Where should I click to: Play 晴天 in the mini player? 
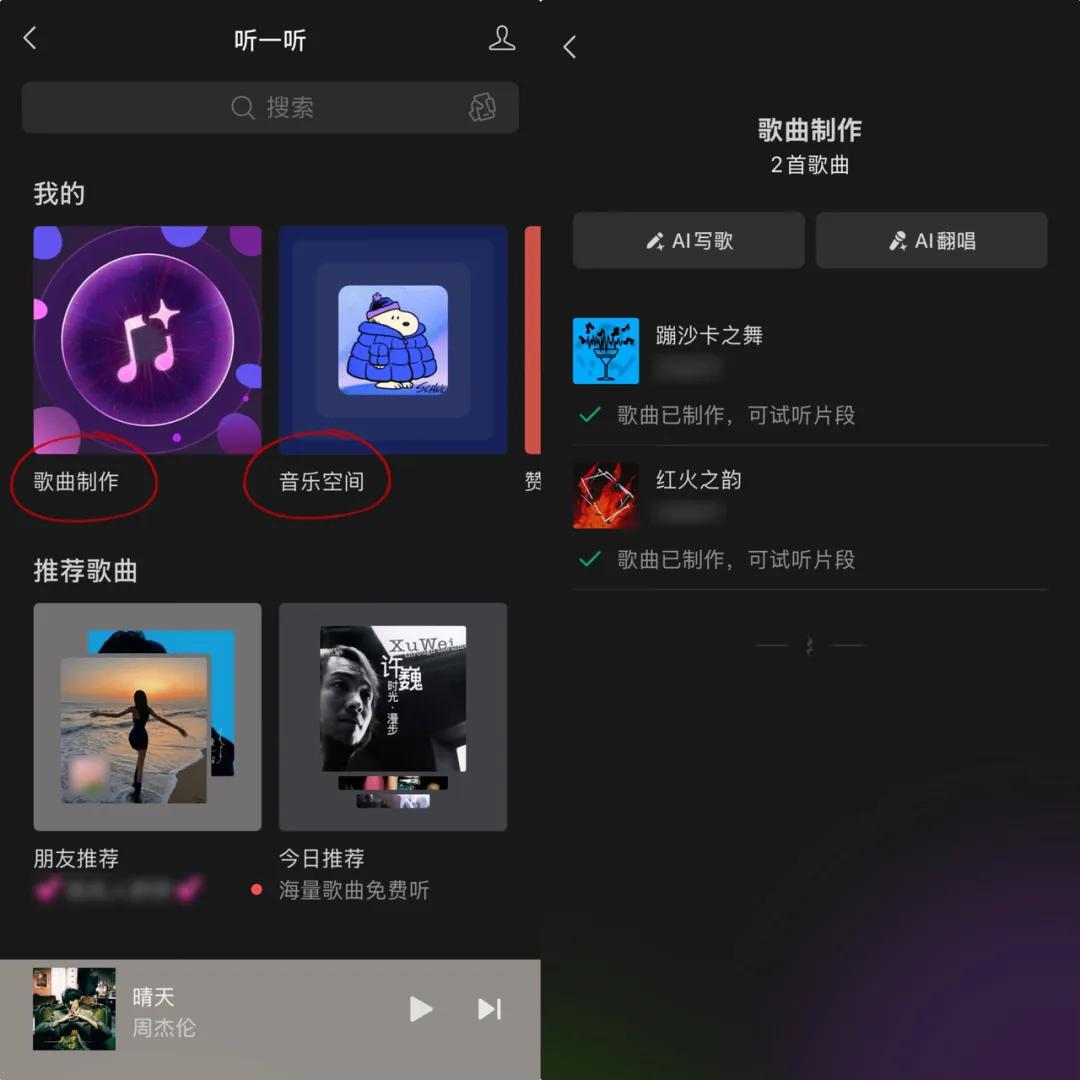421,1009
